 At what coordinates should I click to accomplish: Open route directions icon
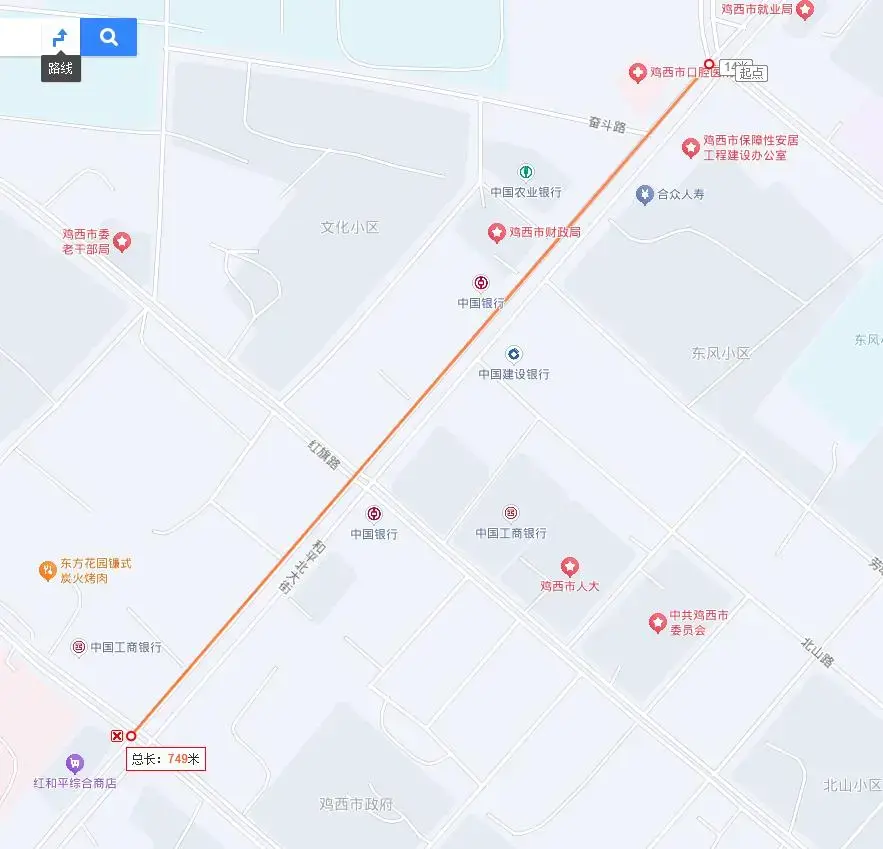click(60, 38)
